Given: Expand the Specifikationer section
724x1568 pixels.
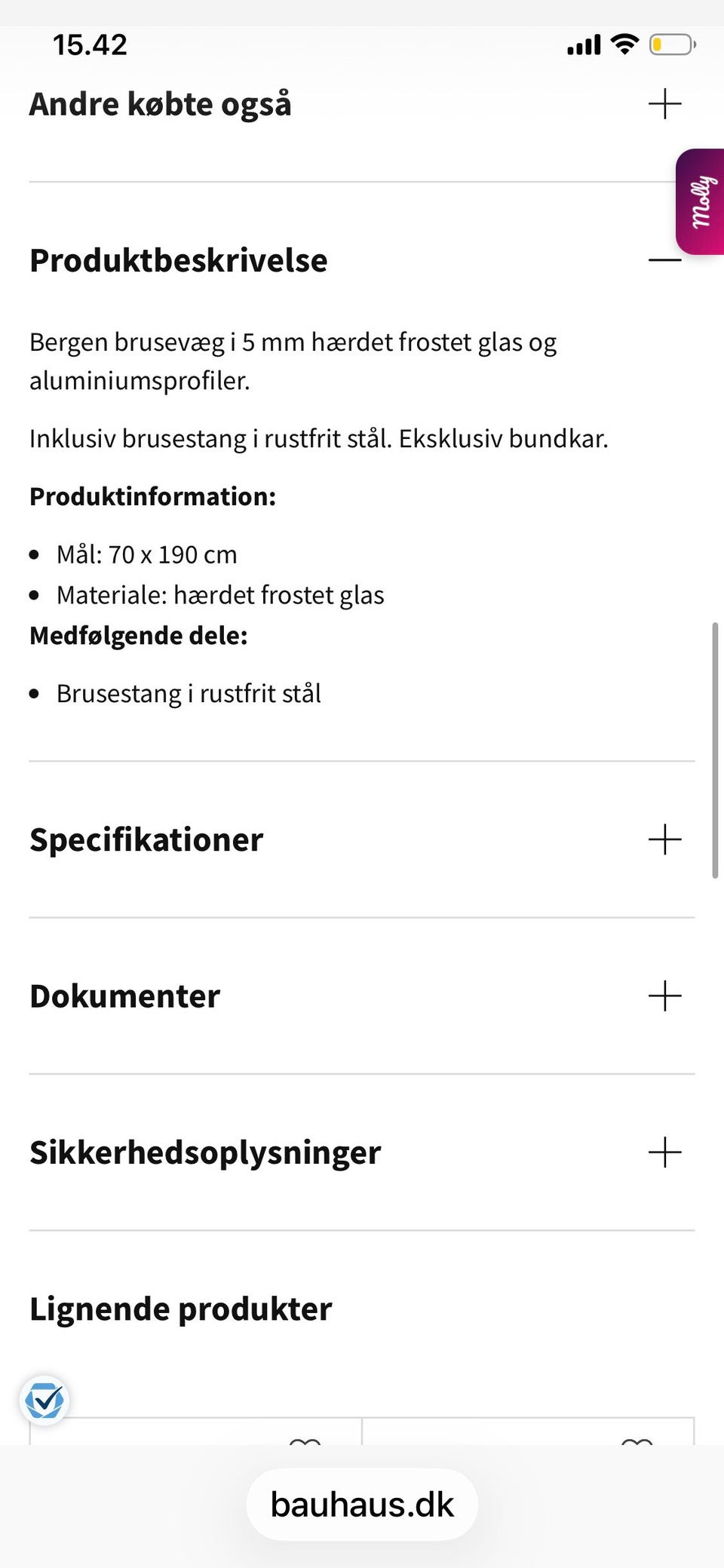Looking at the screenshot, I should tap(664, 839).
